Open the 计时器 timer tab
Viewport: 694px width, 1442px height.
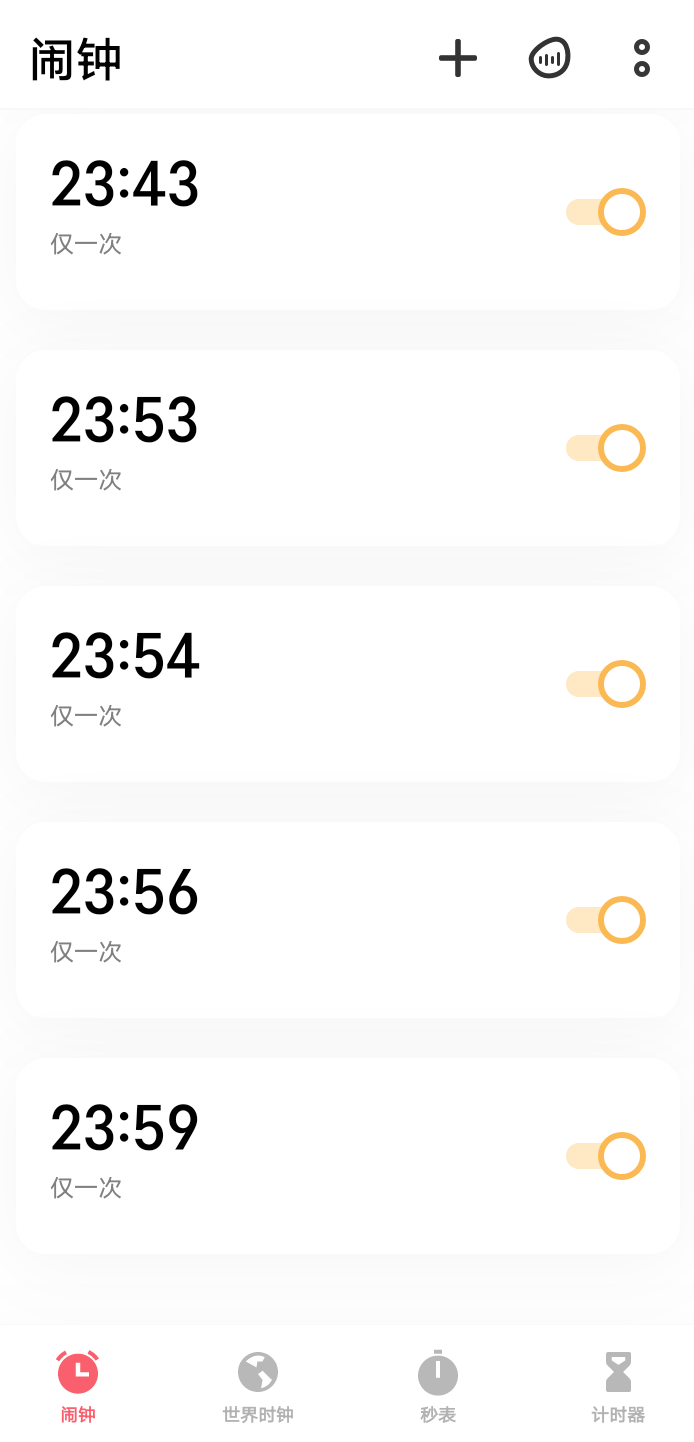tap(618, 1385)
